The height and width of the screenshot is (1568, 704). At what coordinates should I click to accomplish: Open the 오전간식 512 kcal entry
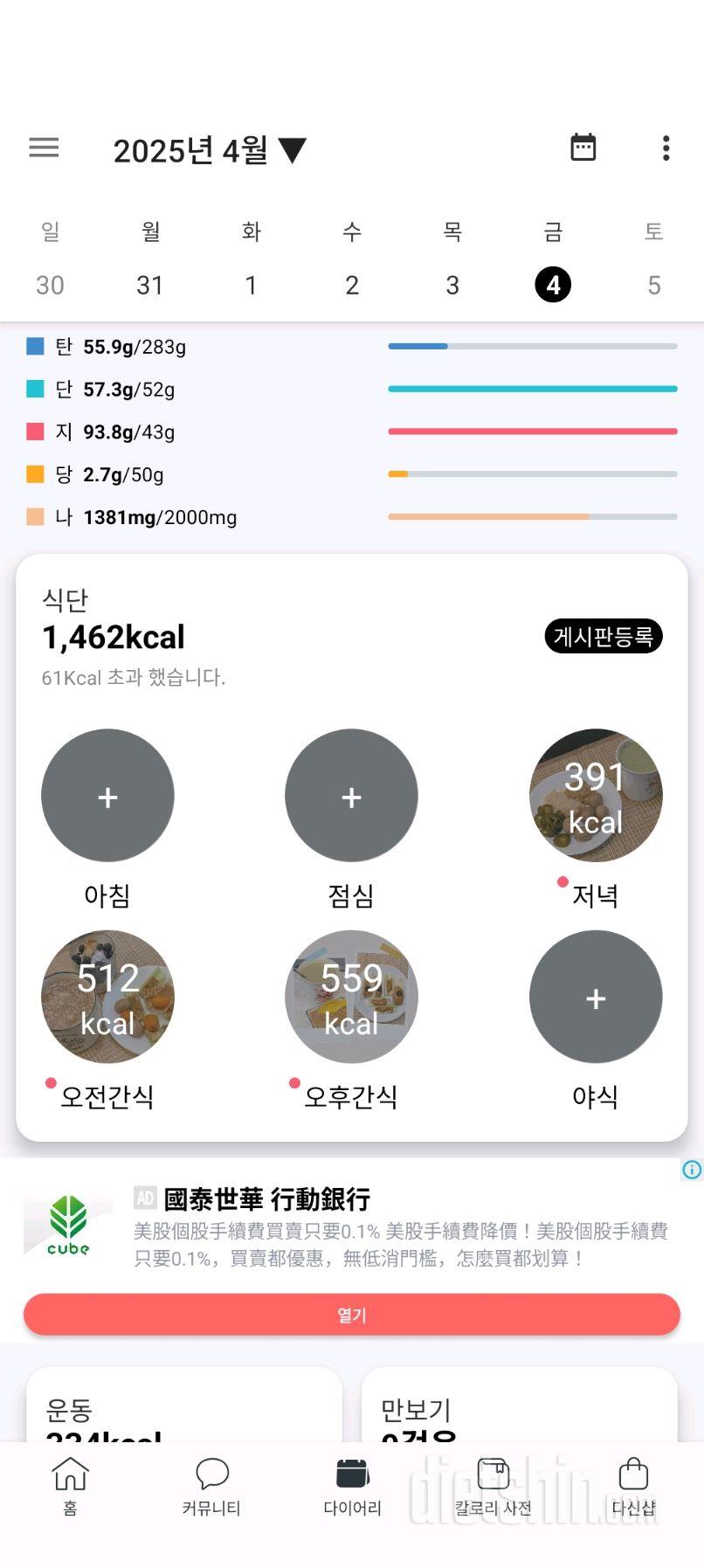pos(107,997)
